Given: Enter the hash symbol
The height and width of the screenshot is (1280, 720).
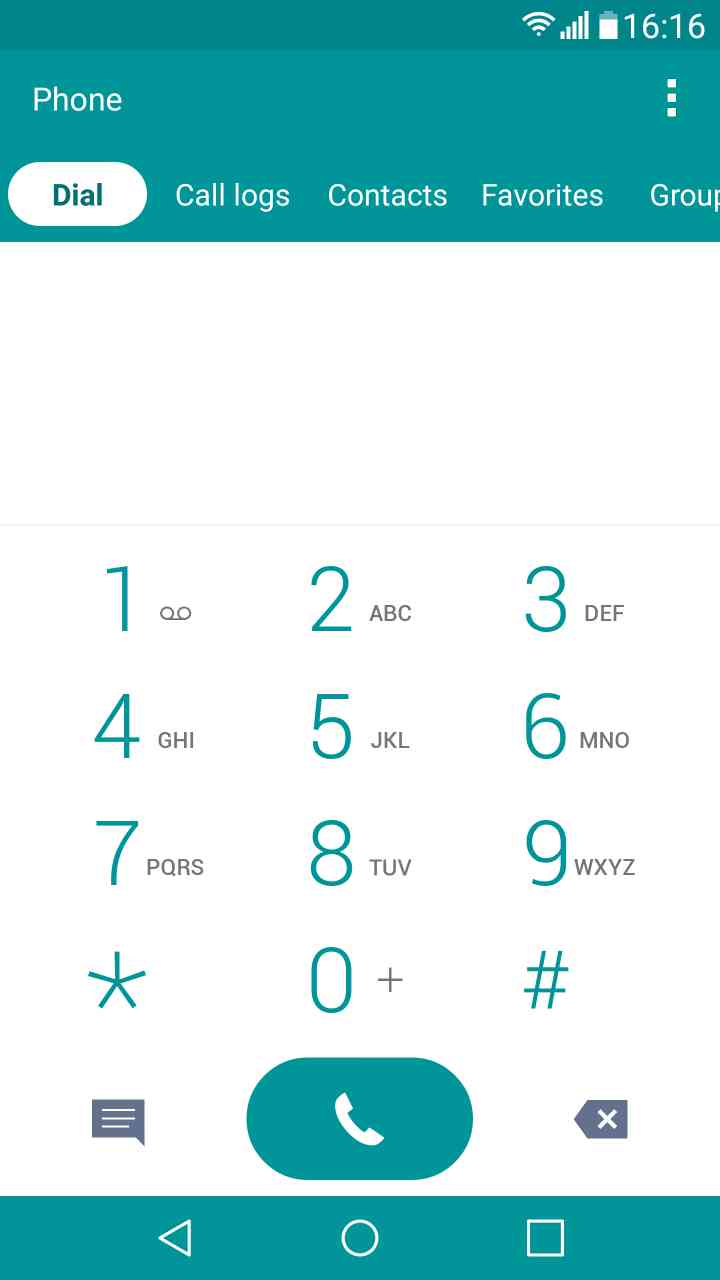Looking at the screenshot, I should point(546,979).
